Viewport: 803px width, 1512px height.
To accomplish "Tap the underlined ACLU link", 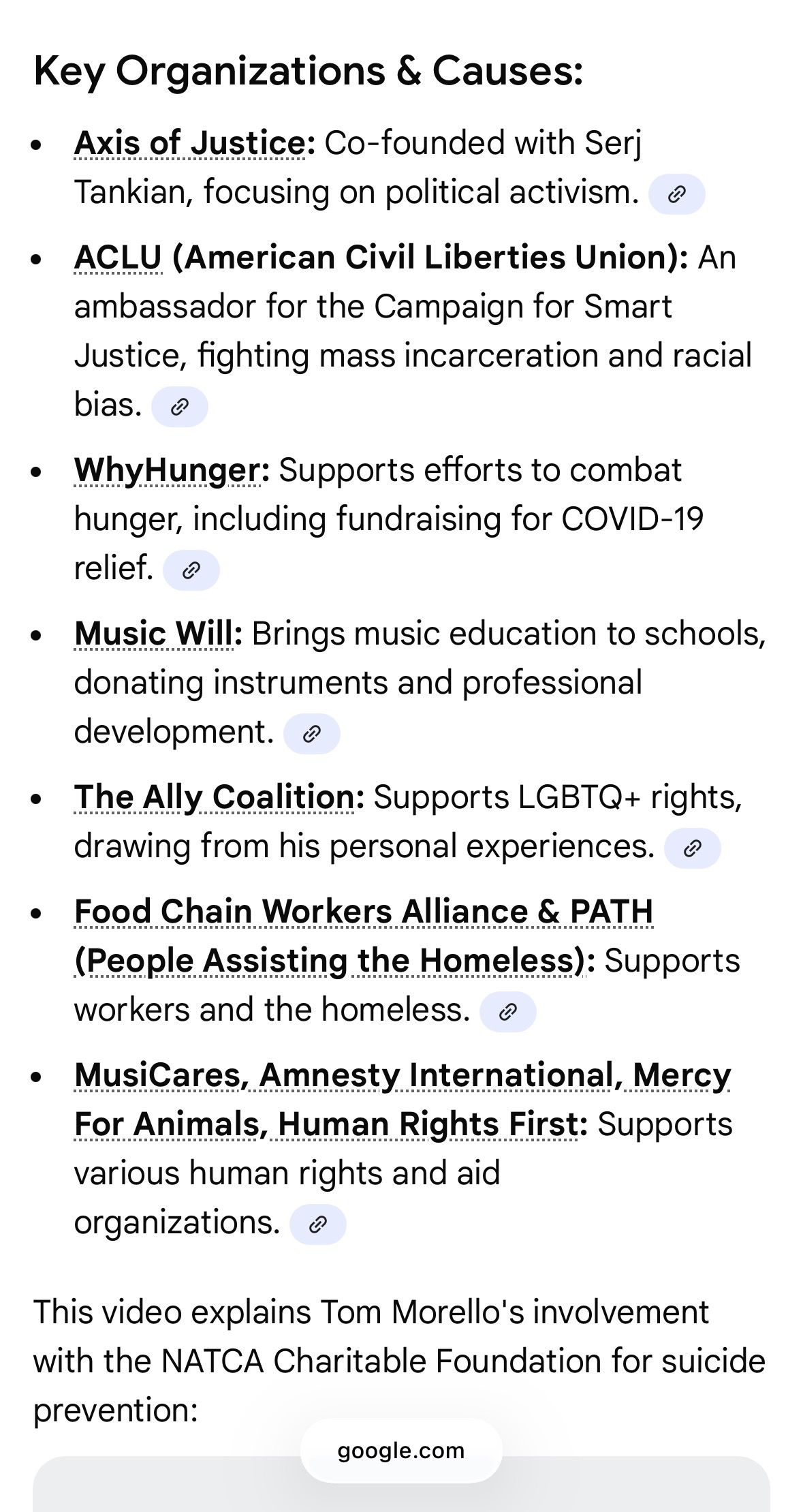I will point(118,258).
